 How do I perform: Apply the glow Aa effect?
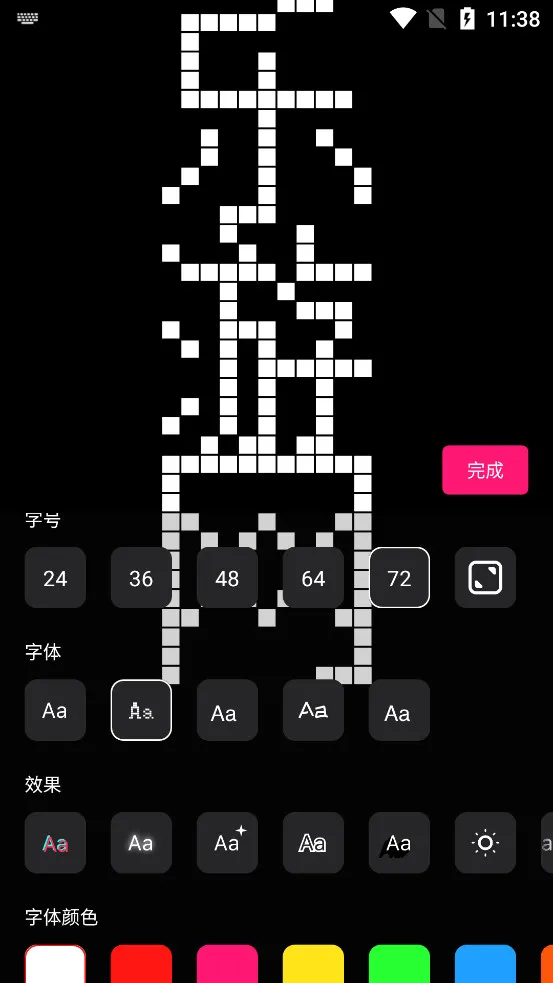click(141, 843)
